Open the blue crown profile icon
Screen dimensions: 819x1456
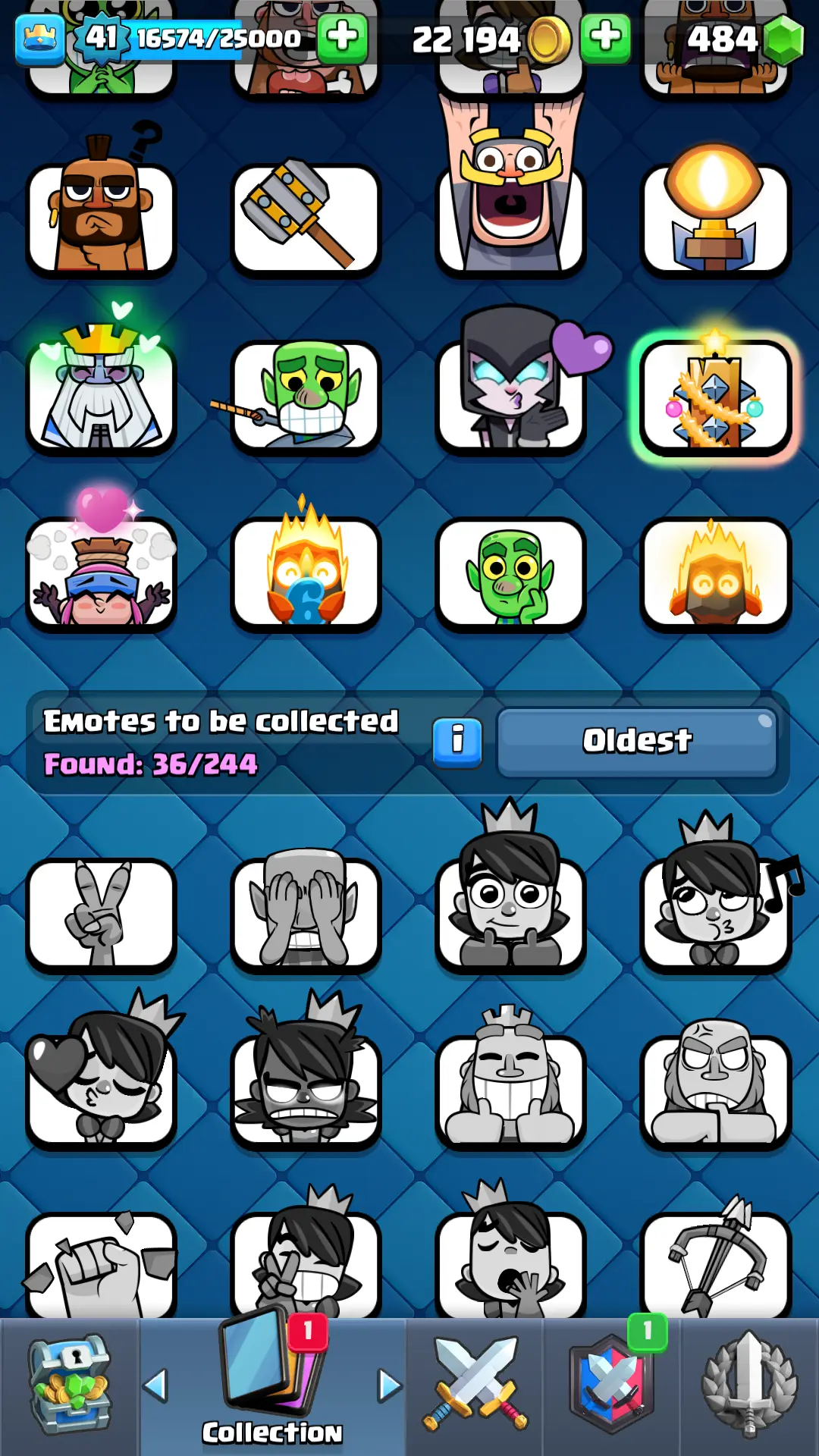click(x=39, y=39)
